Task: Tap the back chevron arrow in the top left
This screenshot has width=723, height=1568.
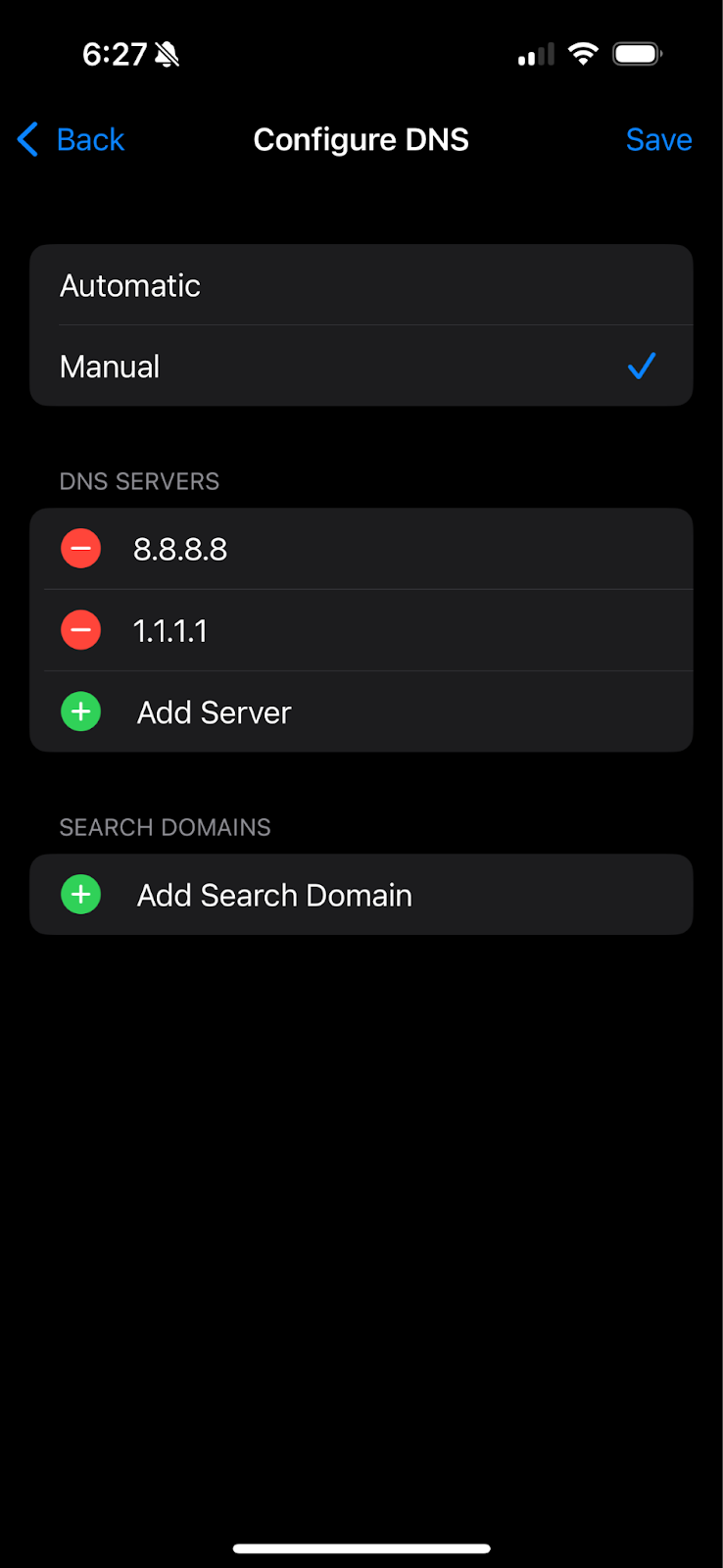Action: coord(27,139)
